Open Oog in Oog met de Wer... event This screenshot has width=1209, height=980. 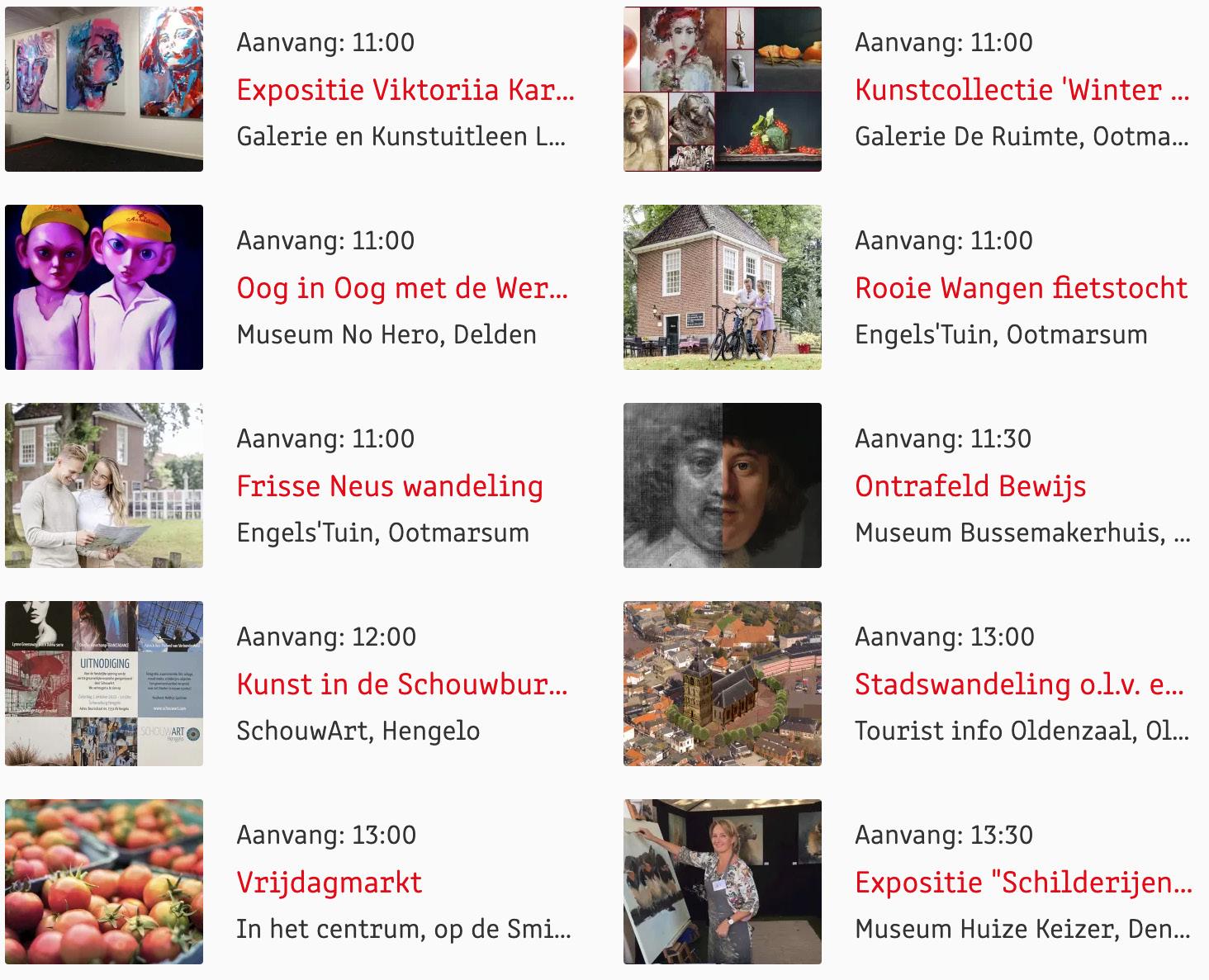pyautogui.click(x=402, y=287)
